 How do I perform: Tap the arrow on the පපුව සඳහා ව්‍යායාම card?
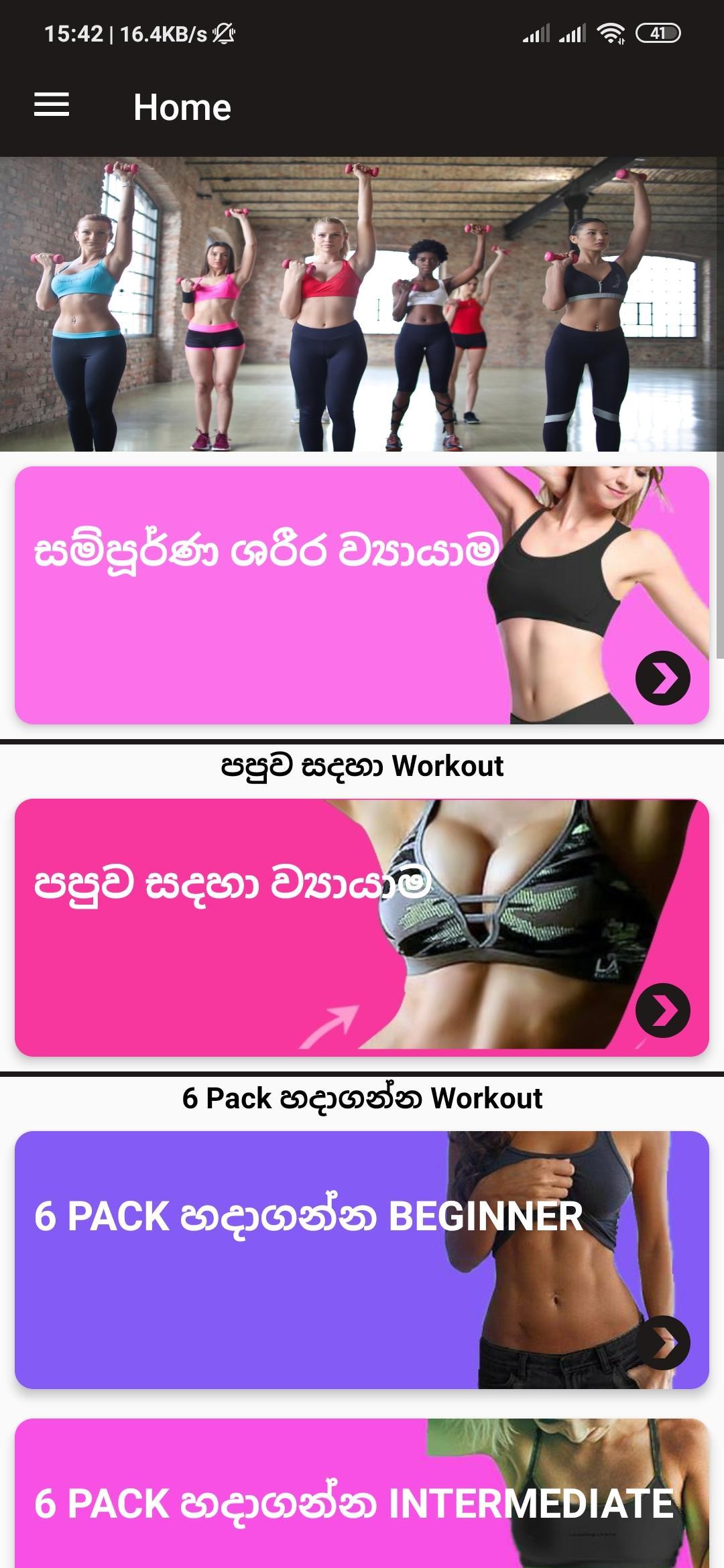(662, 1010)
